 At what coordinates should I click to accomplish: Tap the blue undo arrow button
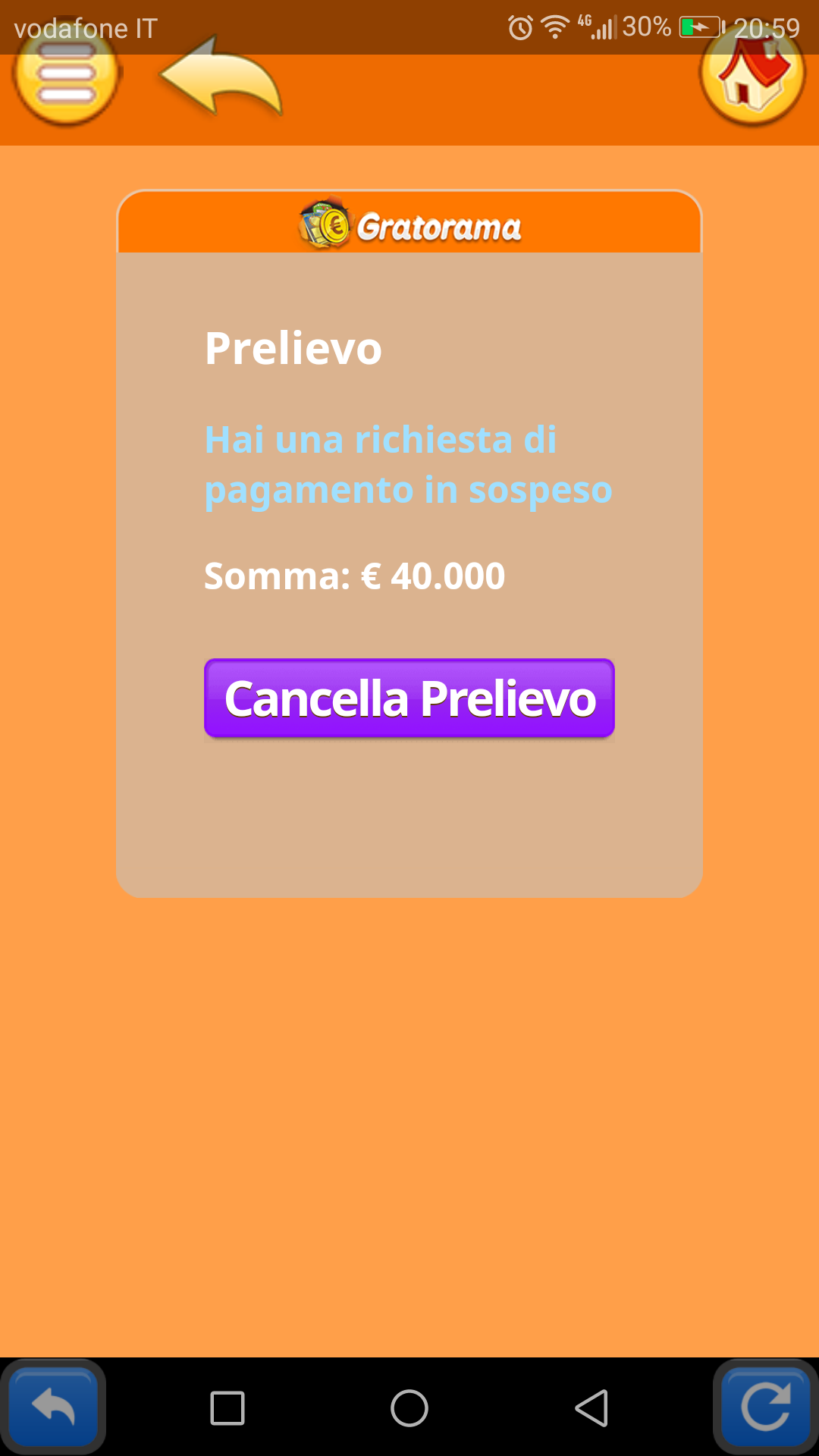click(53, 1407)
